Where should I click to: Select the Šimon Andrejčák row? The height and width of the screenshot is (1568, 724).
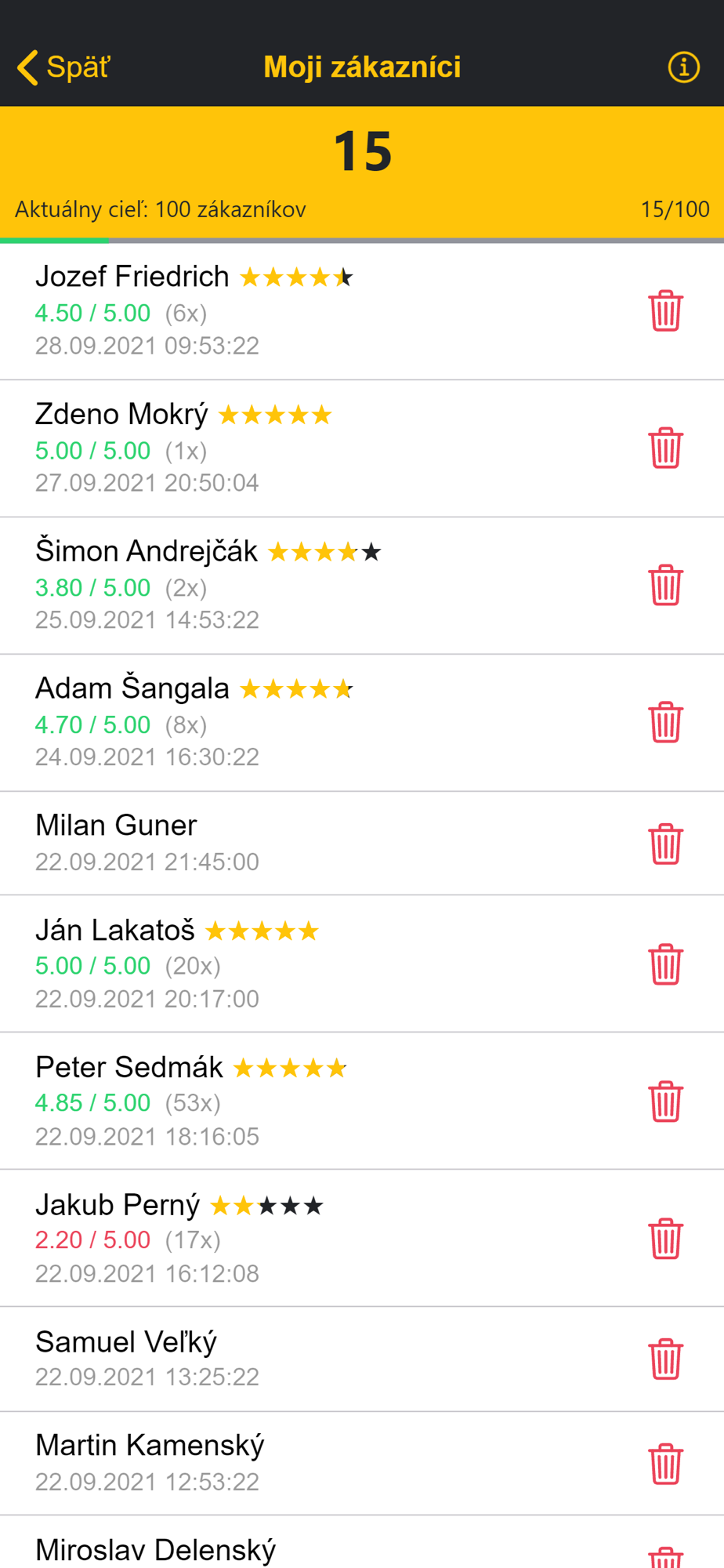(313, 585)
